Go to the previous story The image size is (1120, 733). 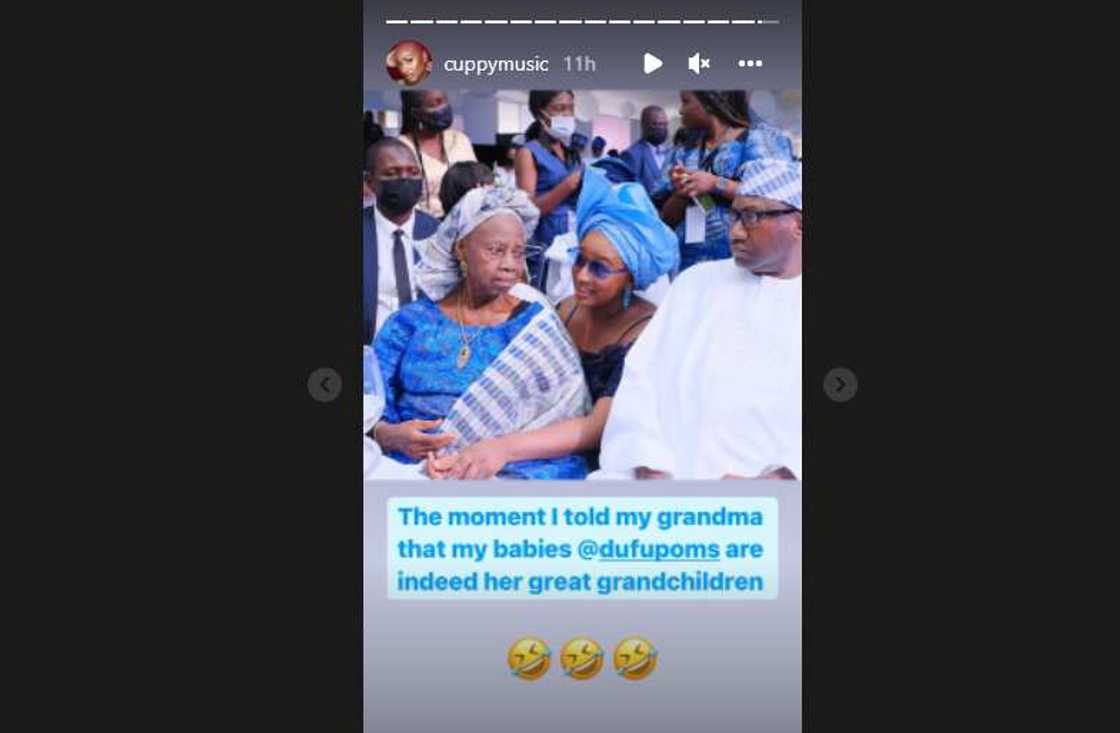pos(324,384)
